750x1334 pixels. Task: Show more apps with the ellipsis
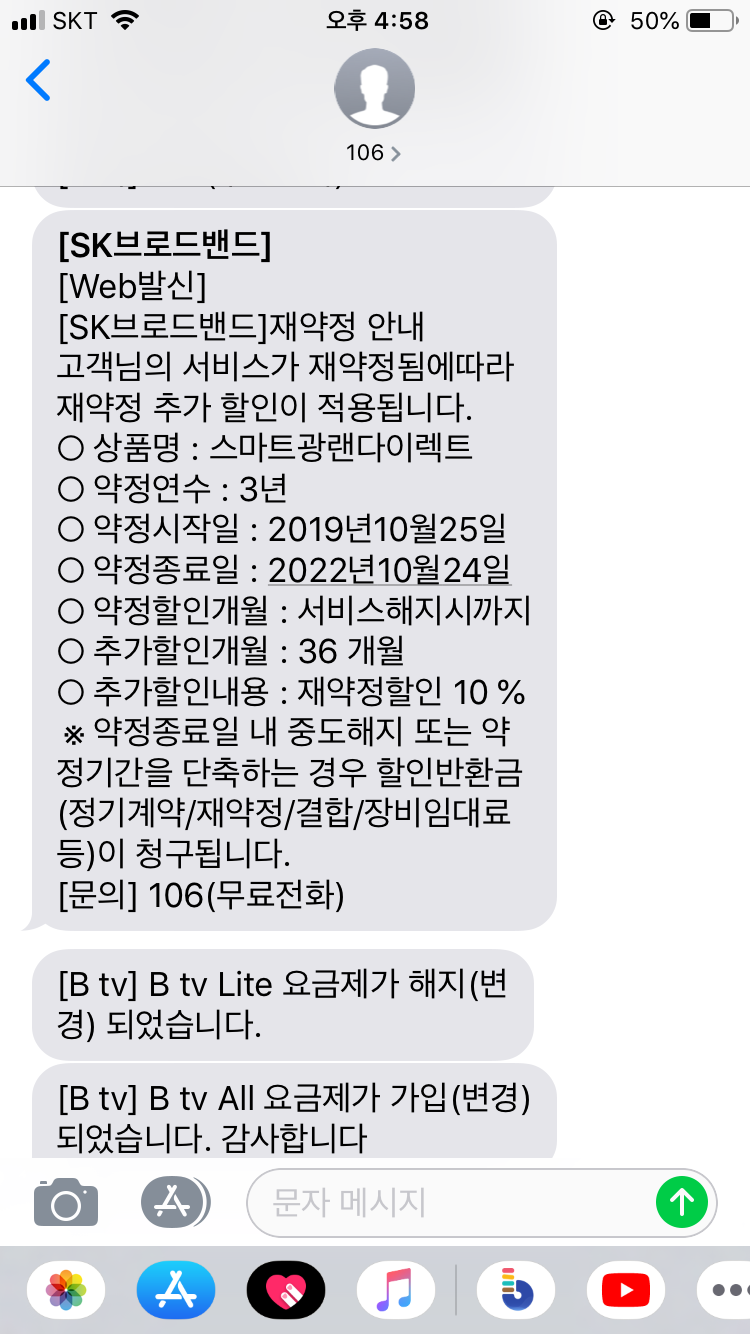point(725,1290)
